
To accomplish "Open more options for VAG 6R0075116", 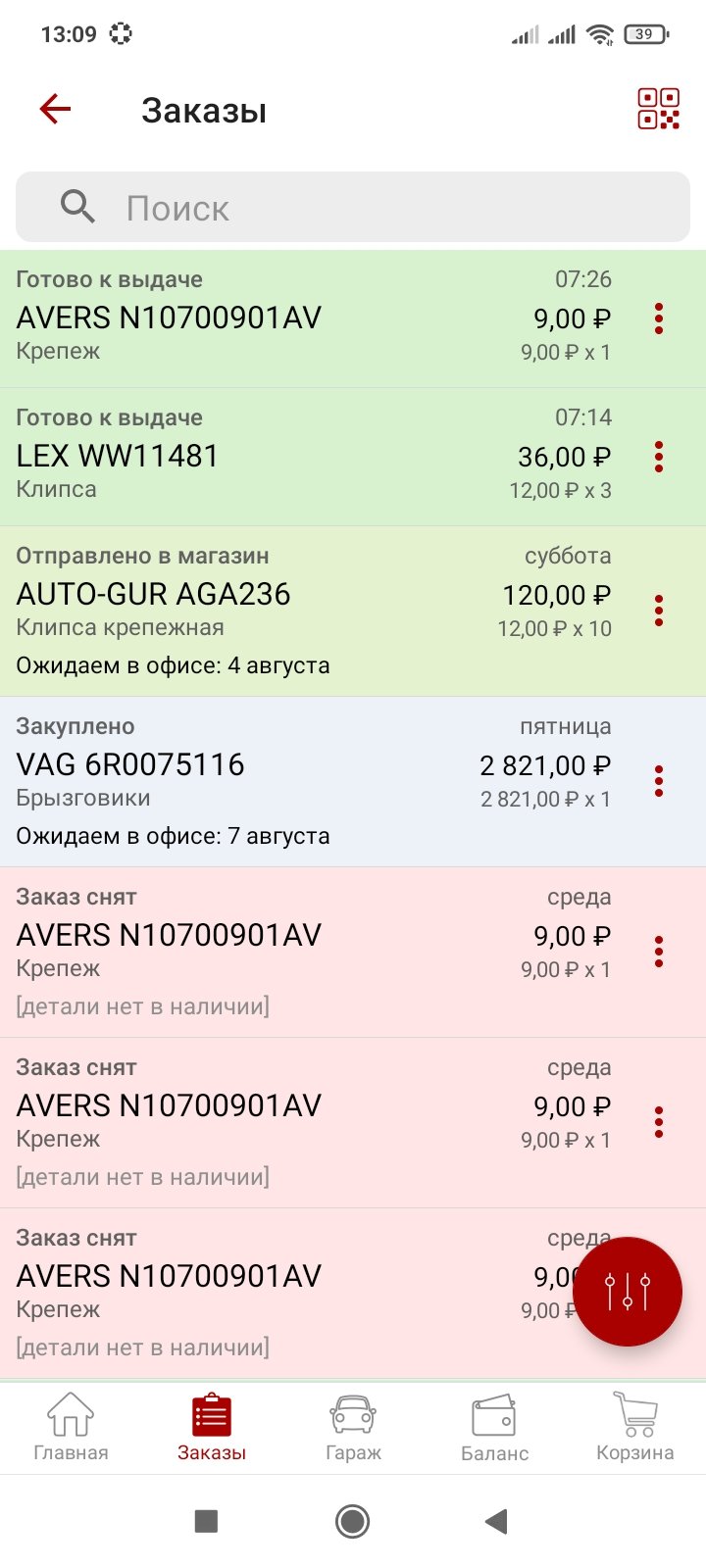I will click(x=659, y=781).
